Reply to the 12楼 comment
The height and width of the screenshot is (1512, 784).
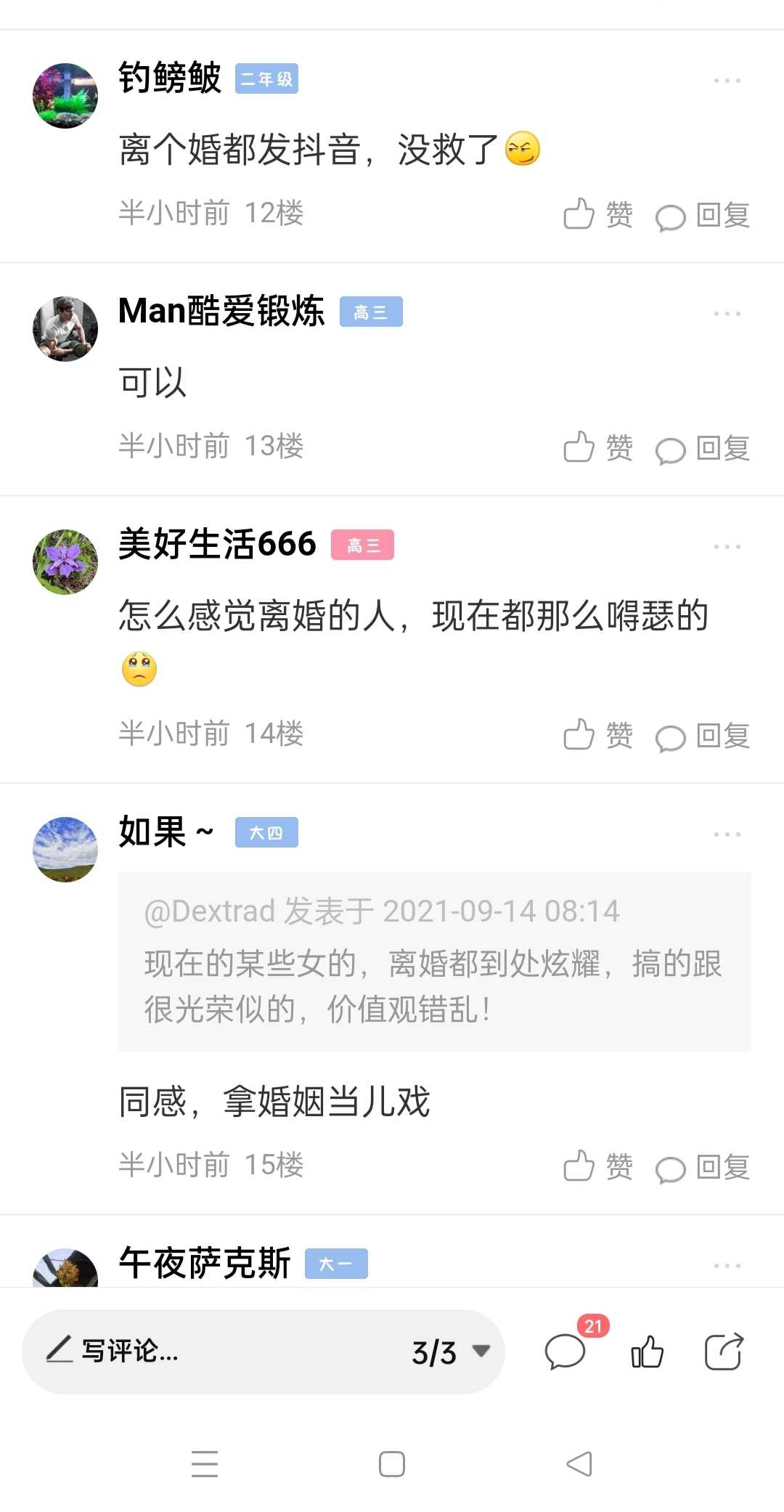pos(702,216)
